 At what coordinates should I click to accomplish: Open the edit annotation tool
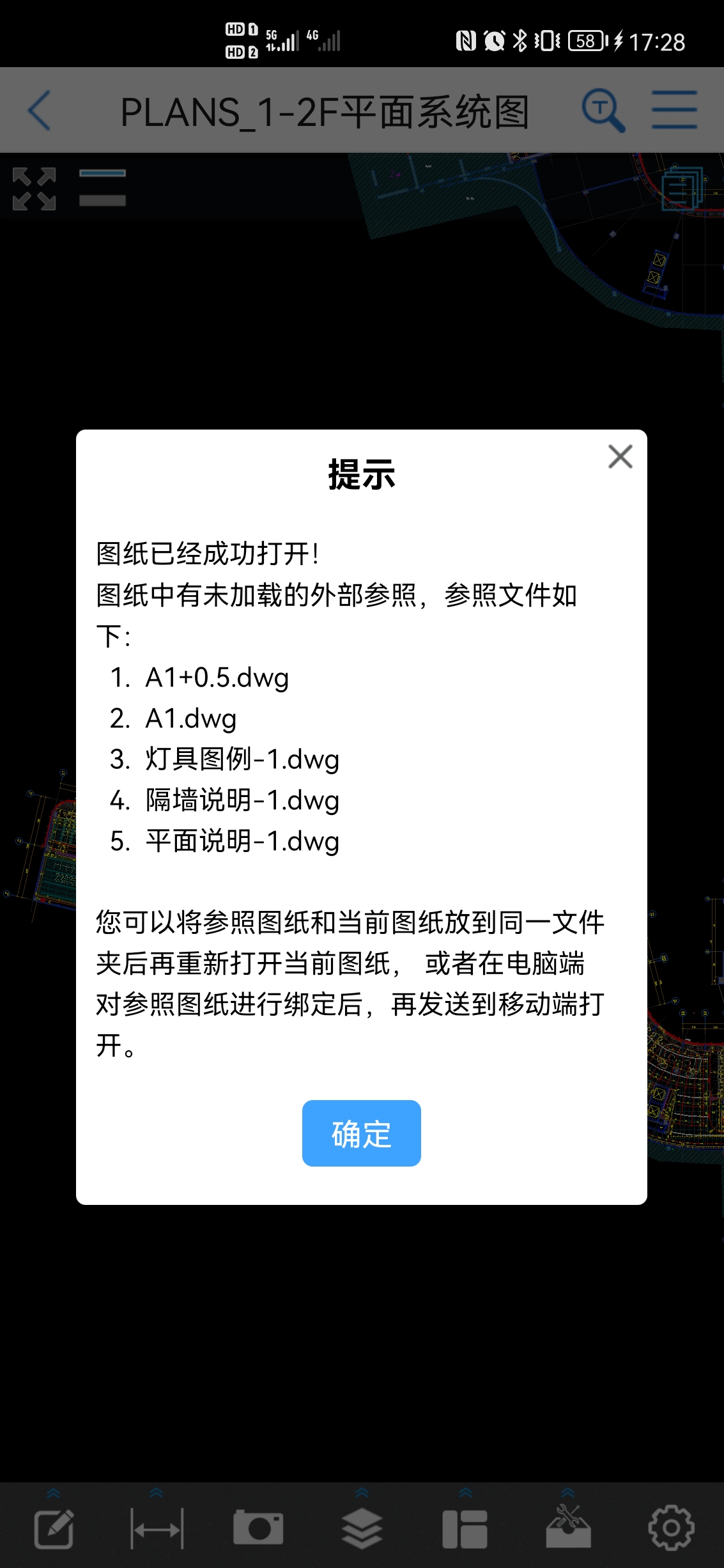tap(54, 1528)
